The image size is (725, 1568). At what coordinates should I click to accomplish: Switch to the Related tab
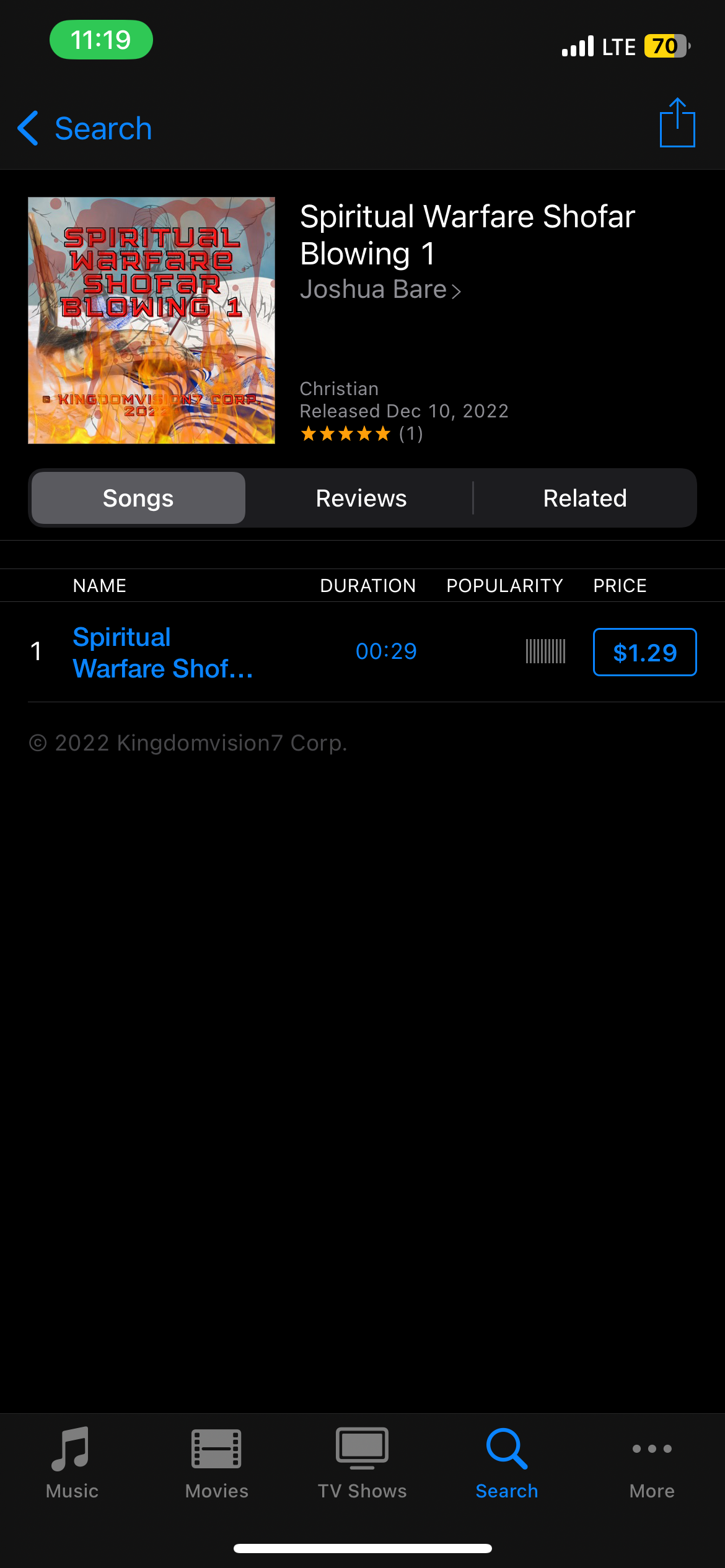point(584,499)
